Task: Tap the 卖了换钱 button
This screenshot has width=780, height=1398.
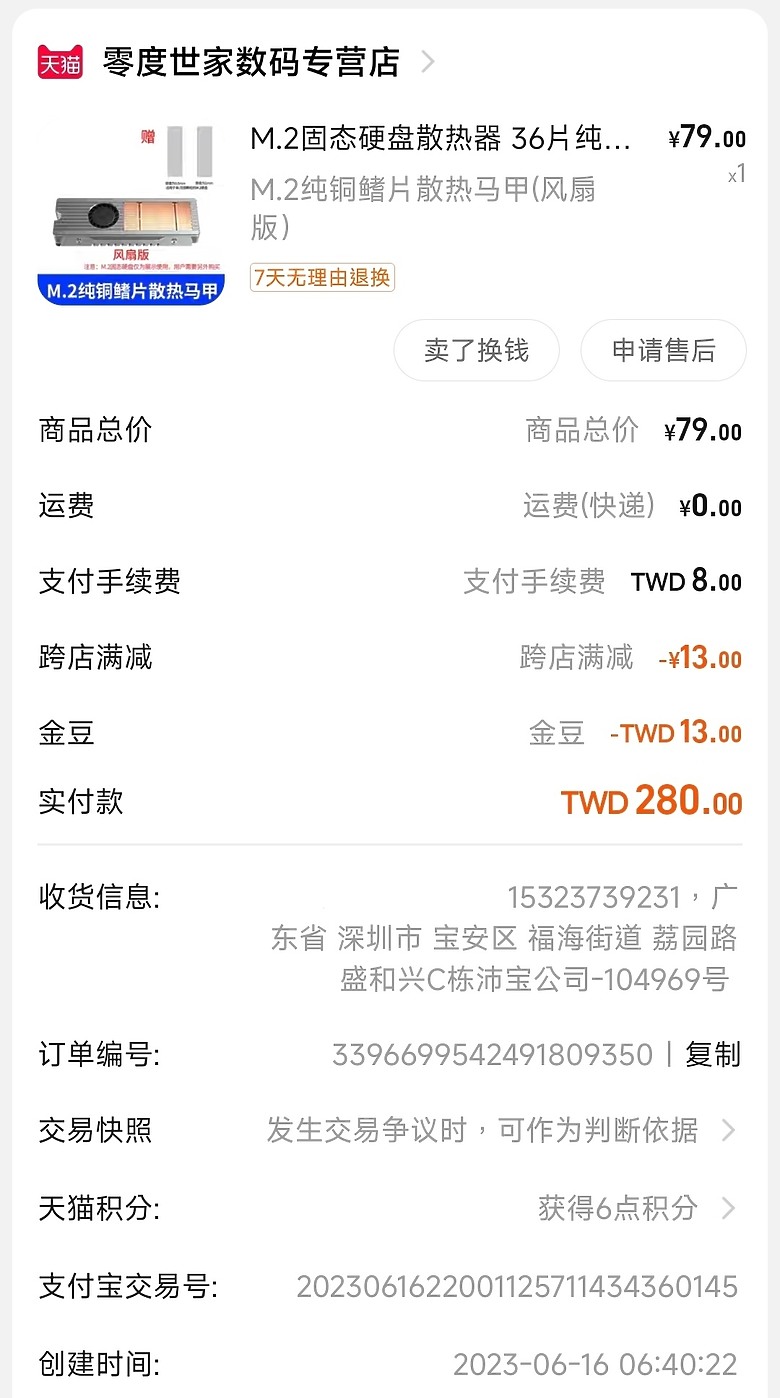Action: (476, 351)
